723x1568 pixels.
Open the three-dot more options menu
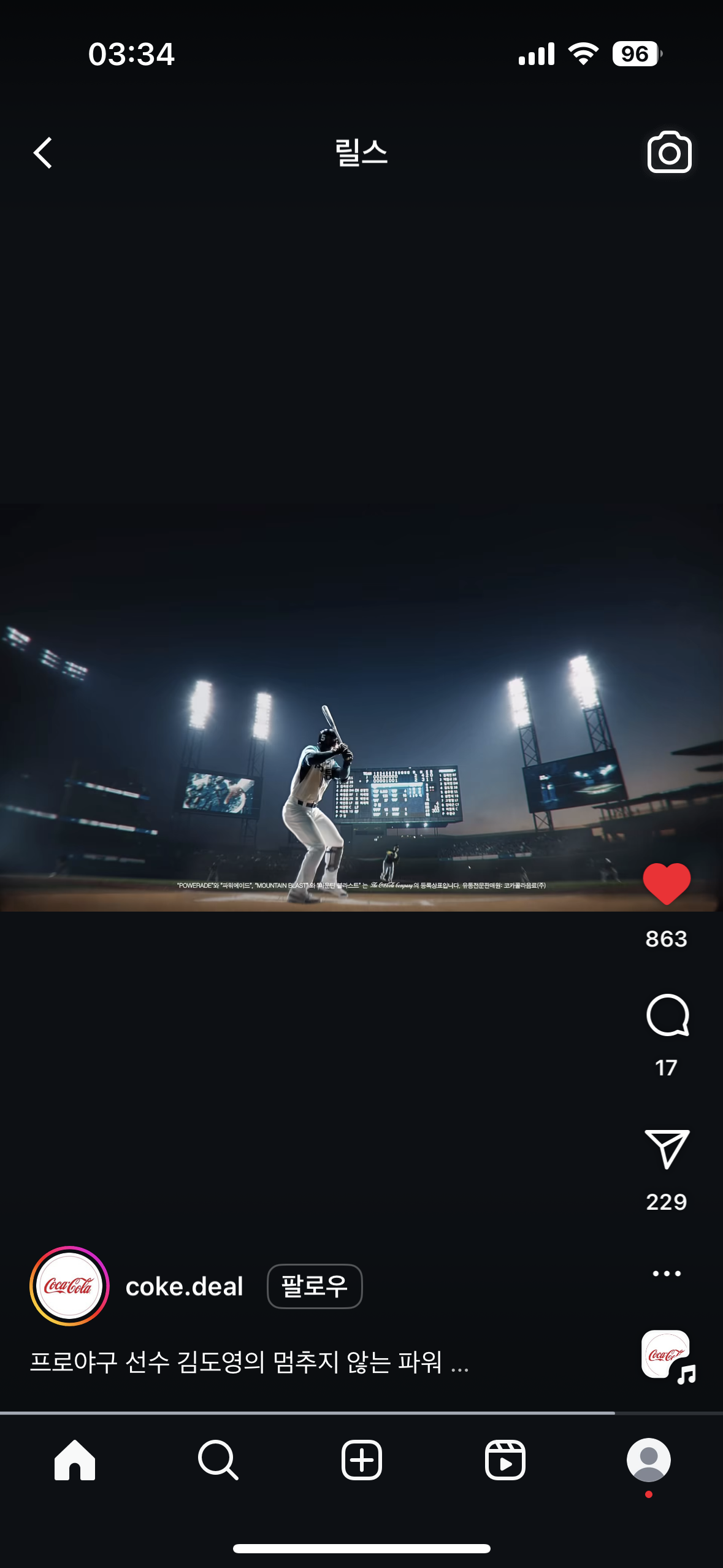(667, 1274)
